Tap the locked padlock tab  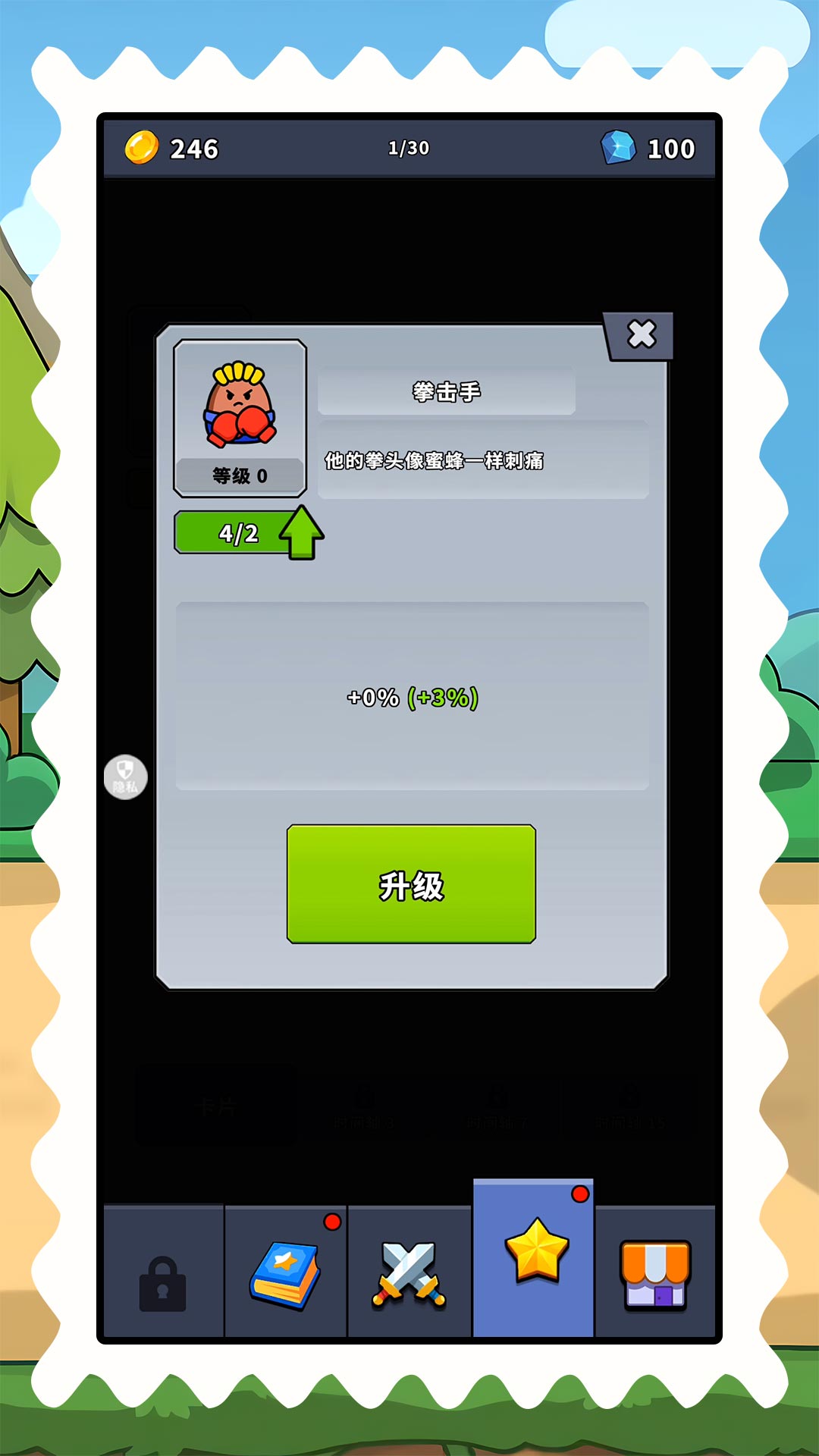pyautogui.click(x=163, y=1282)
